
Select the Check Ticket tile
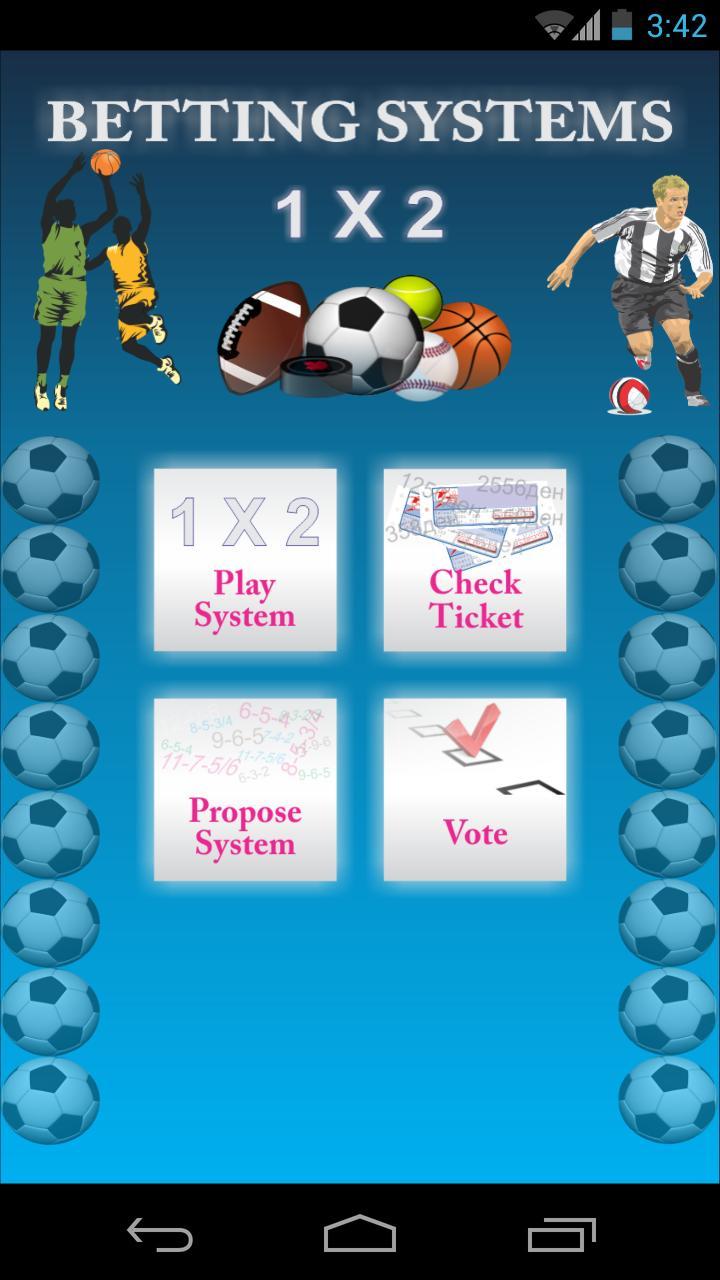(475, 560)
